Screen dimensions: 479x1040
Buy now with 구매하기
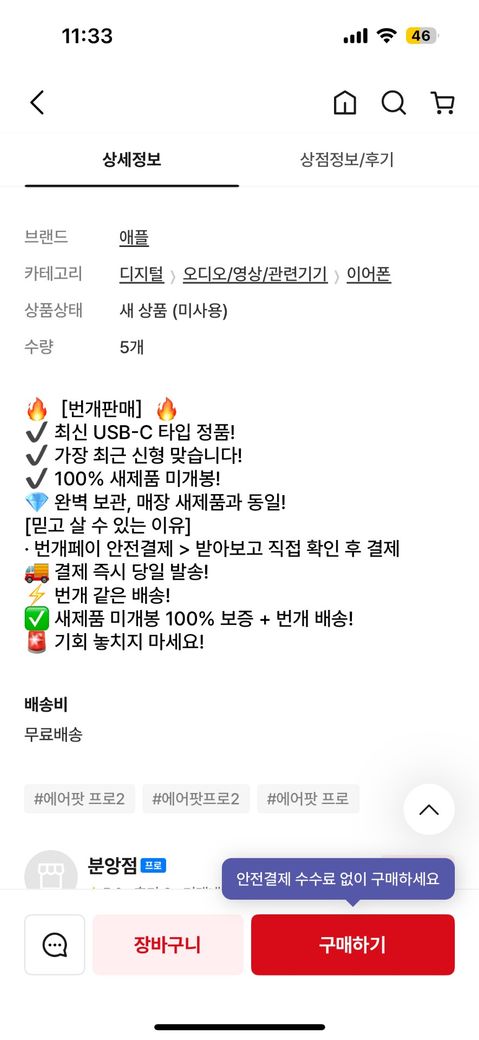[x=352, y=944]
